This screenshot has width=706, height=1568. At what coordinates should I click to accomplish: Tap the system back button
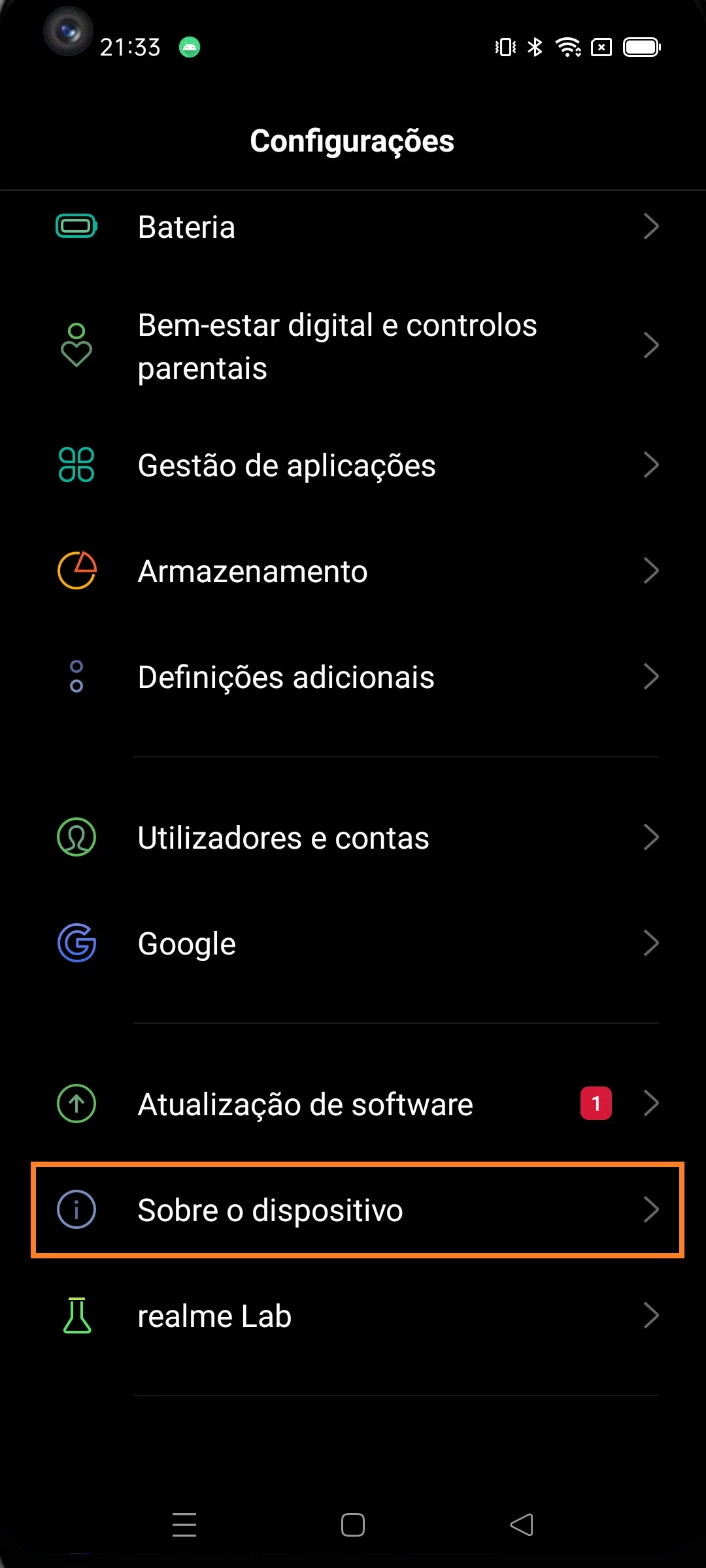pyautogui.click(x=522, y=1525)
